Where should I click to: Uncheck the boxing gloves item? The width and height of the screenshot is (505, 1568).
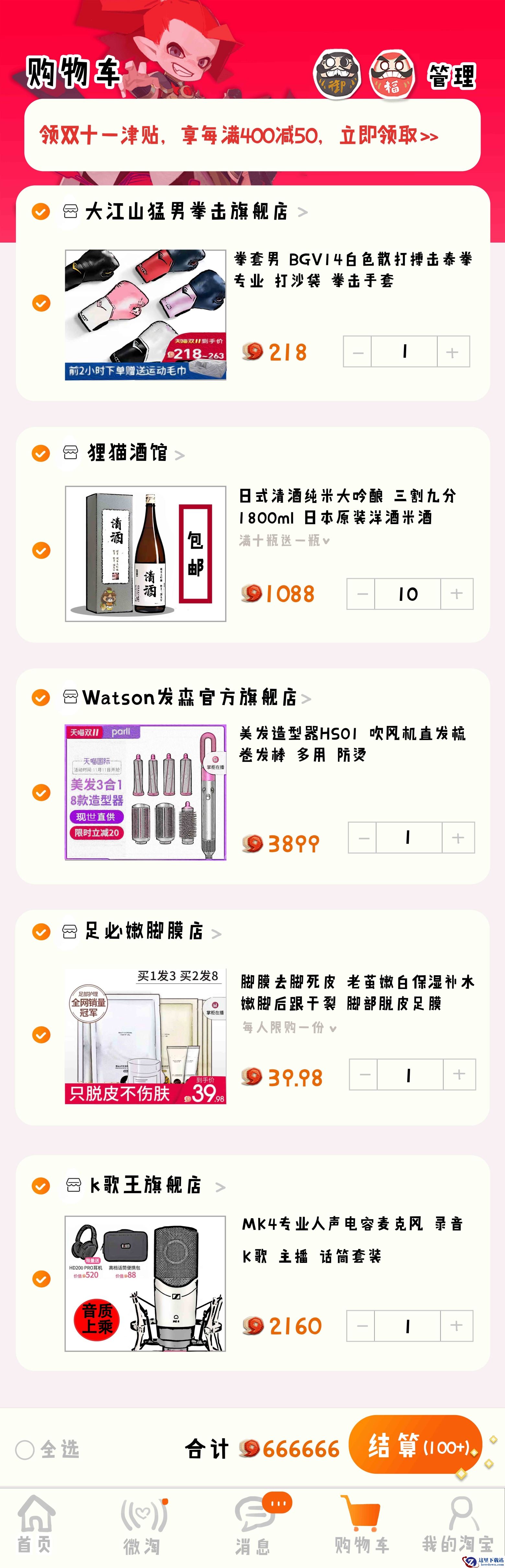41,303
